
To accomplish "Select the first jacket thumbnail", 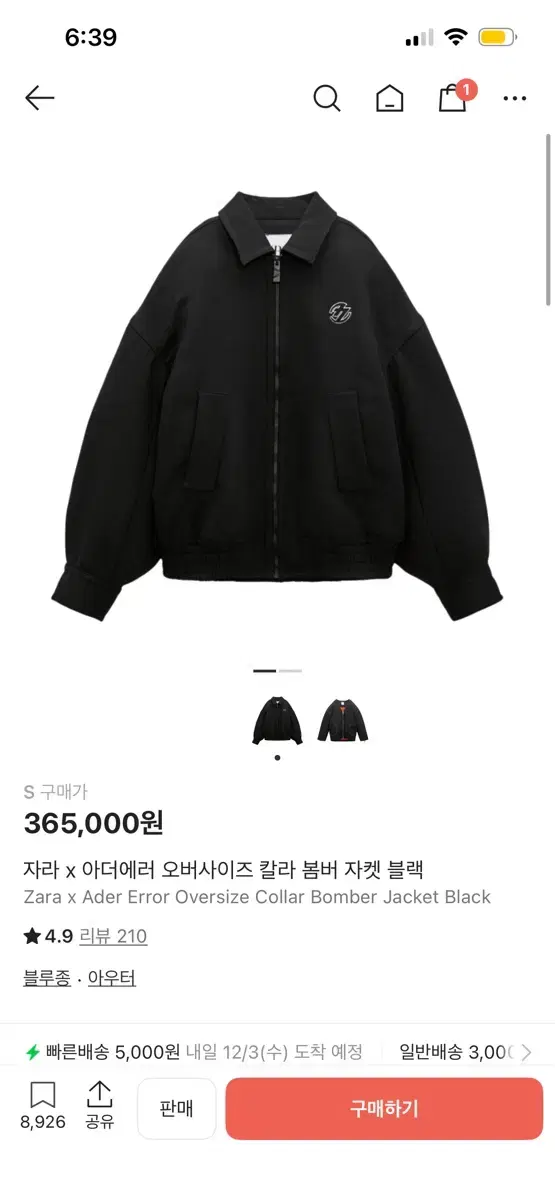I will pyautogui.click(x=277, y=720).
